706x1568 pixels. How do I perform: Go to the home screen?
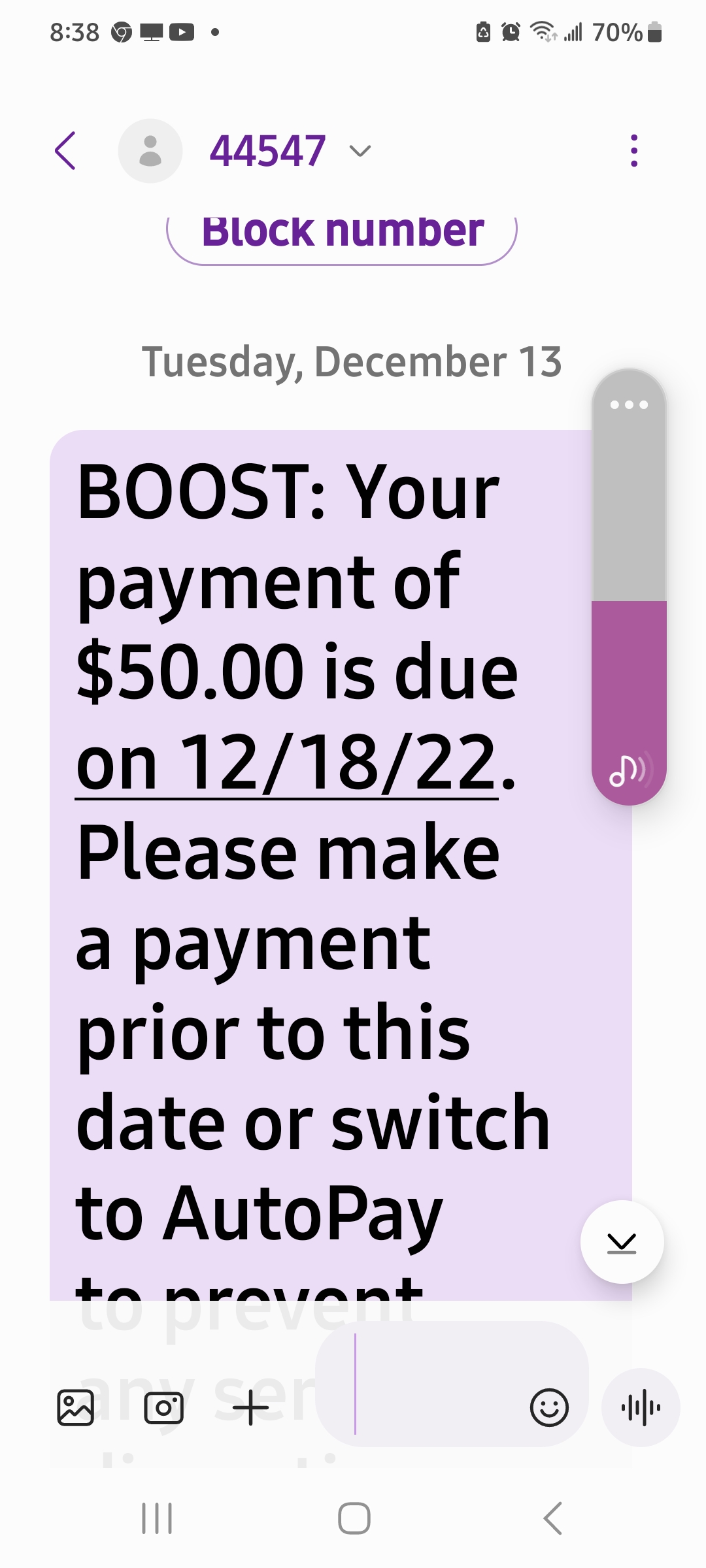[x=354, y=1518]
